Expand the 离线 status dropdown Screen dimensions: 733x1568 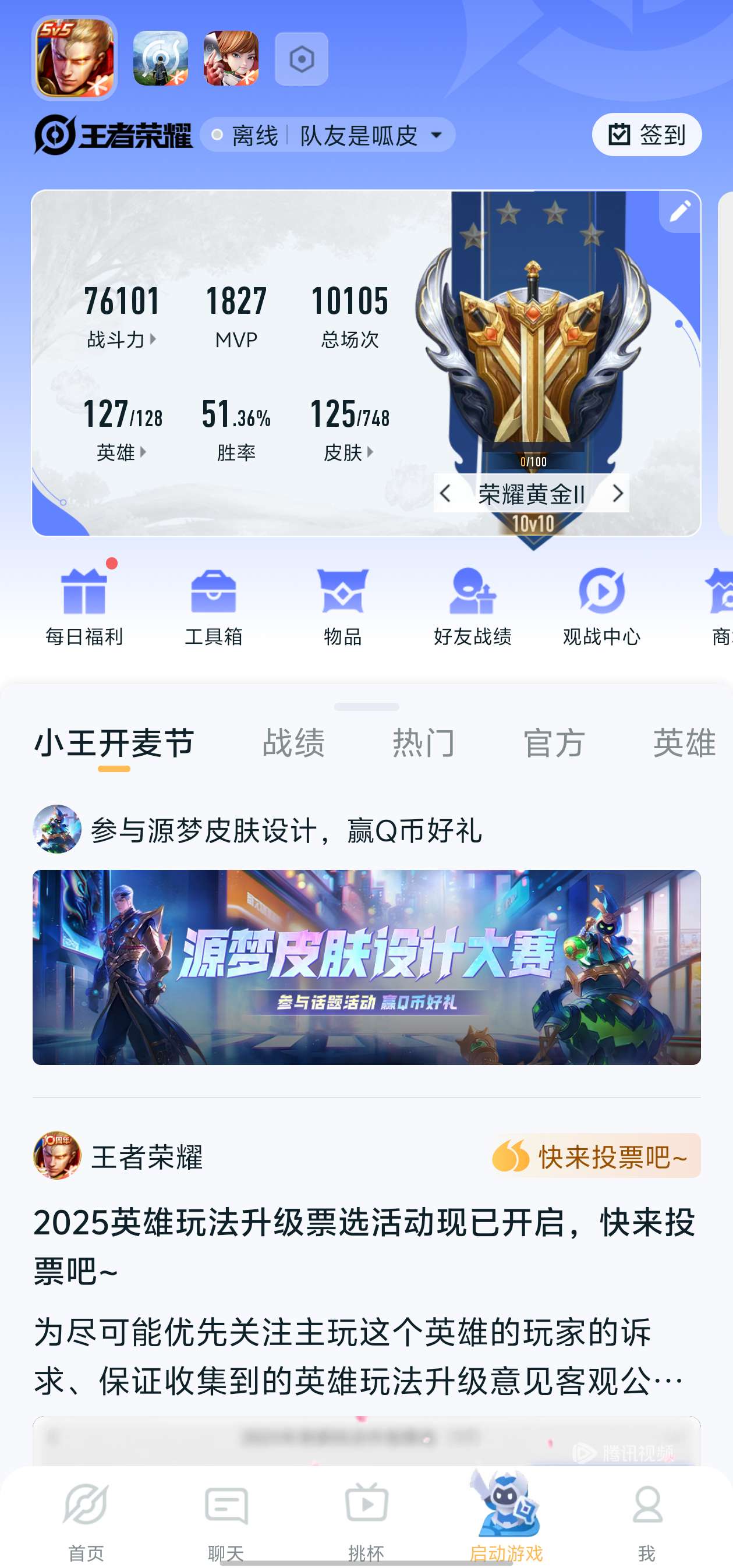tap(436, 135)
